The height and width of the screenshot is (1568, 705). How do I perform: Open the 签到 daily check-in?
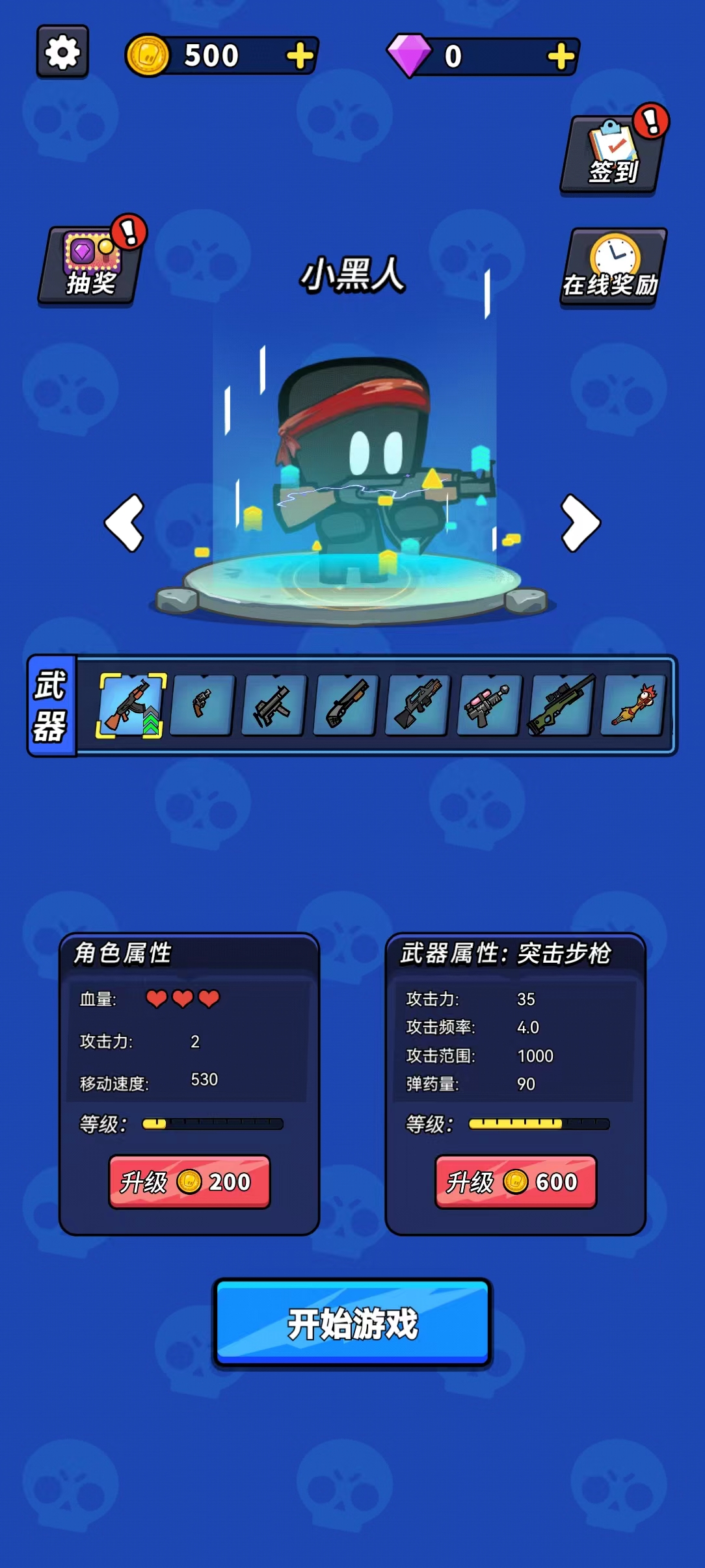[x=613, y=153]
